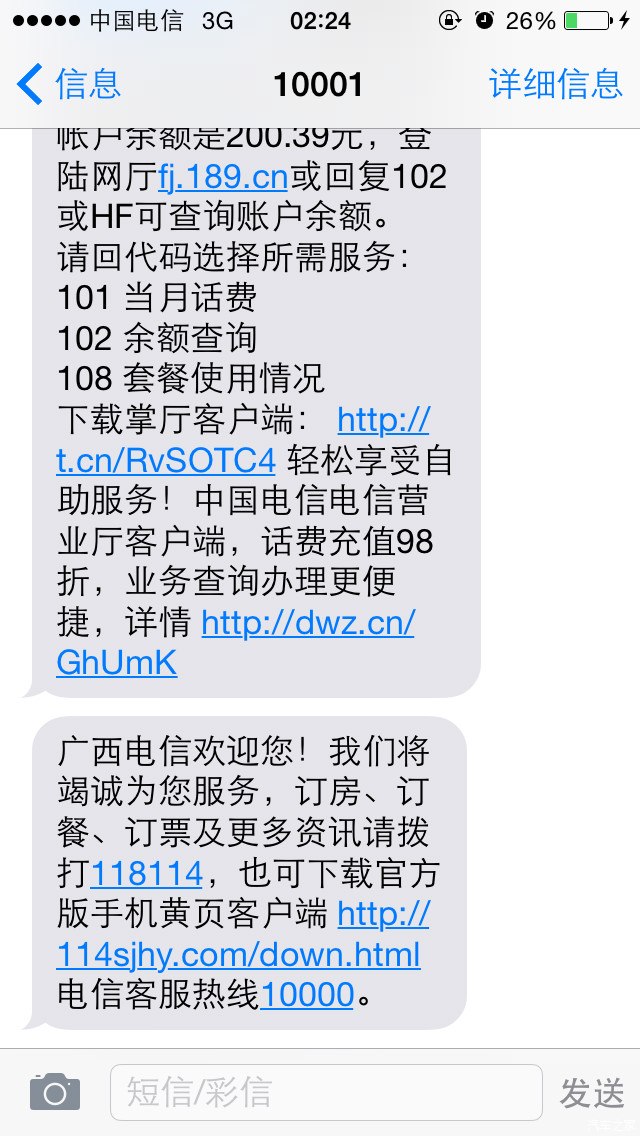Tap the 发送 send button

[592, 1093]
